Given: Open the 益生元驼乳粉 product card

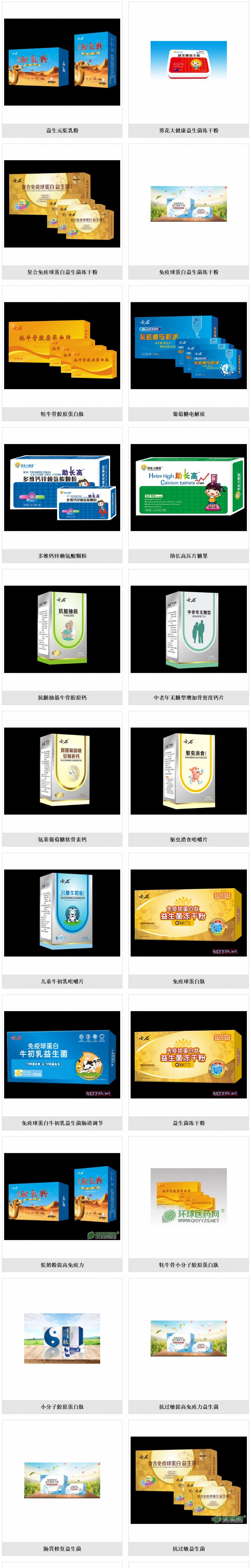Looking at the screenshot, I should coord(62,62).
